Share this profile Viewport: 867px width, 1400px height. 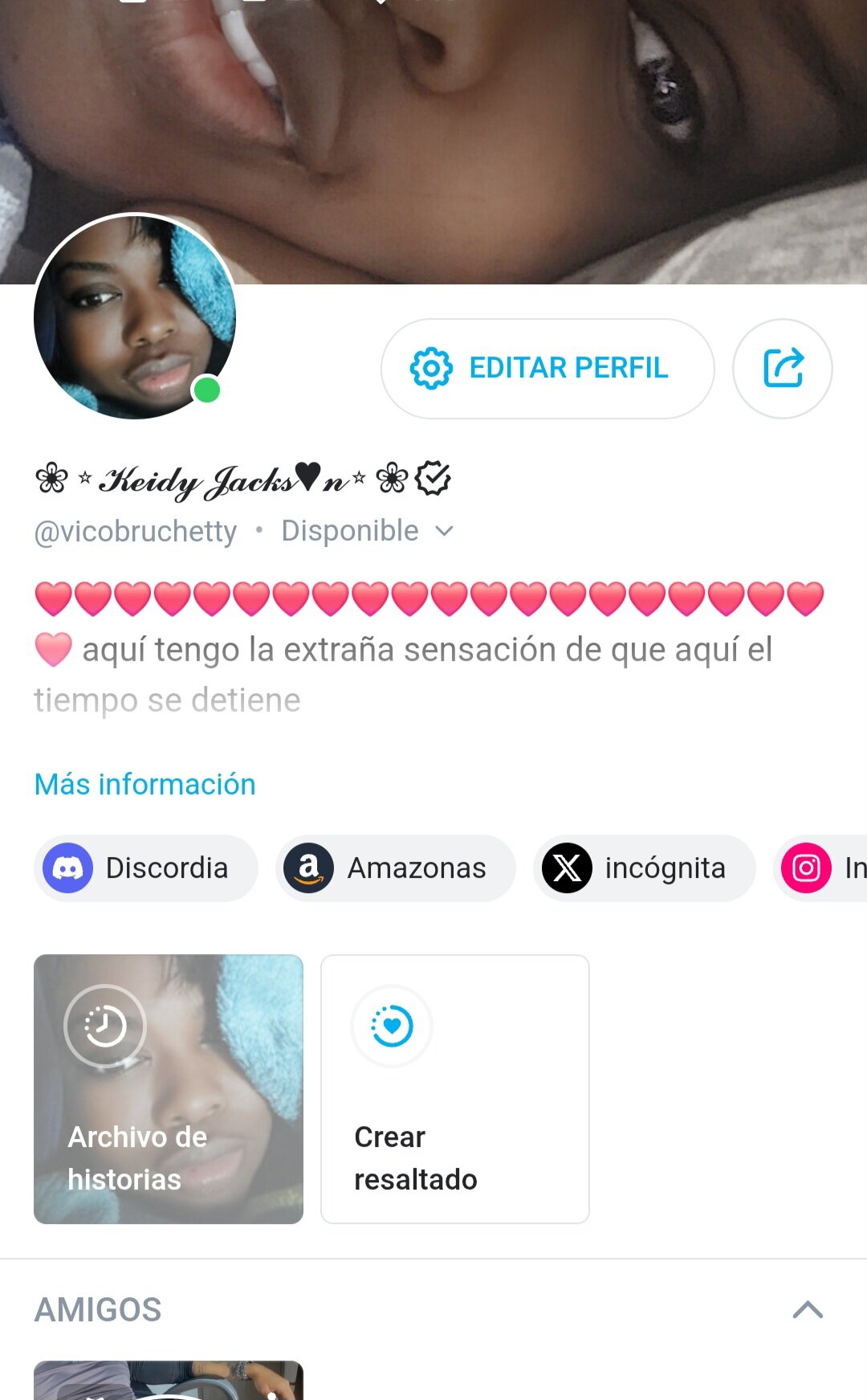[783, 369]
